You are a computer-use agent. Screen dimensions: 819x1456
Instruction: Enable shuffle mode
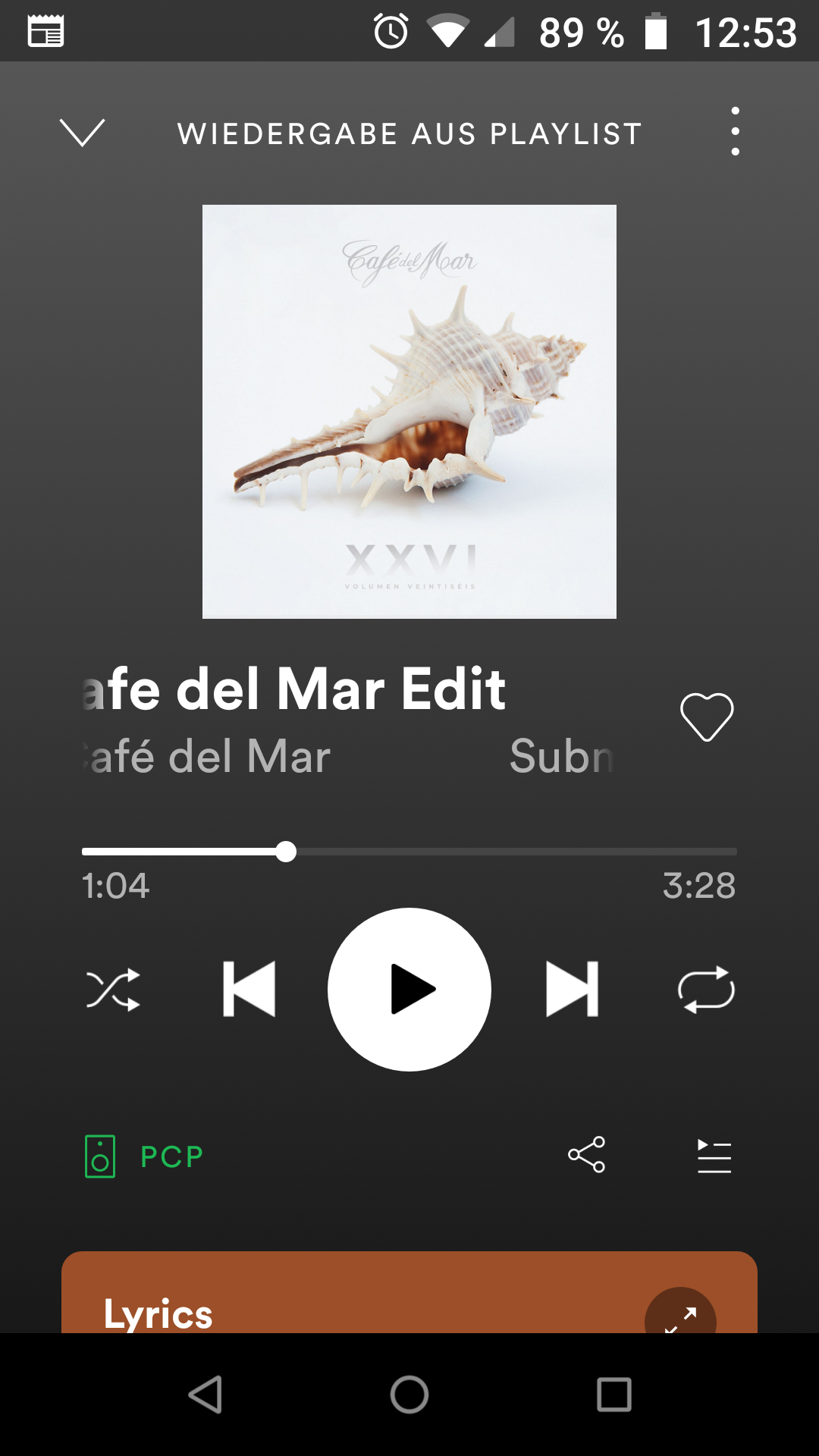[113, 990]
